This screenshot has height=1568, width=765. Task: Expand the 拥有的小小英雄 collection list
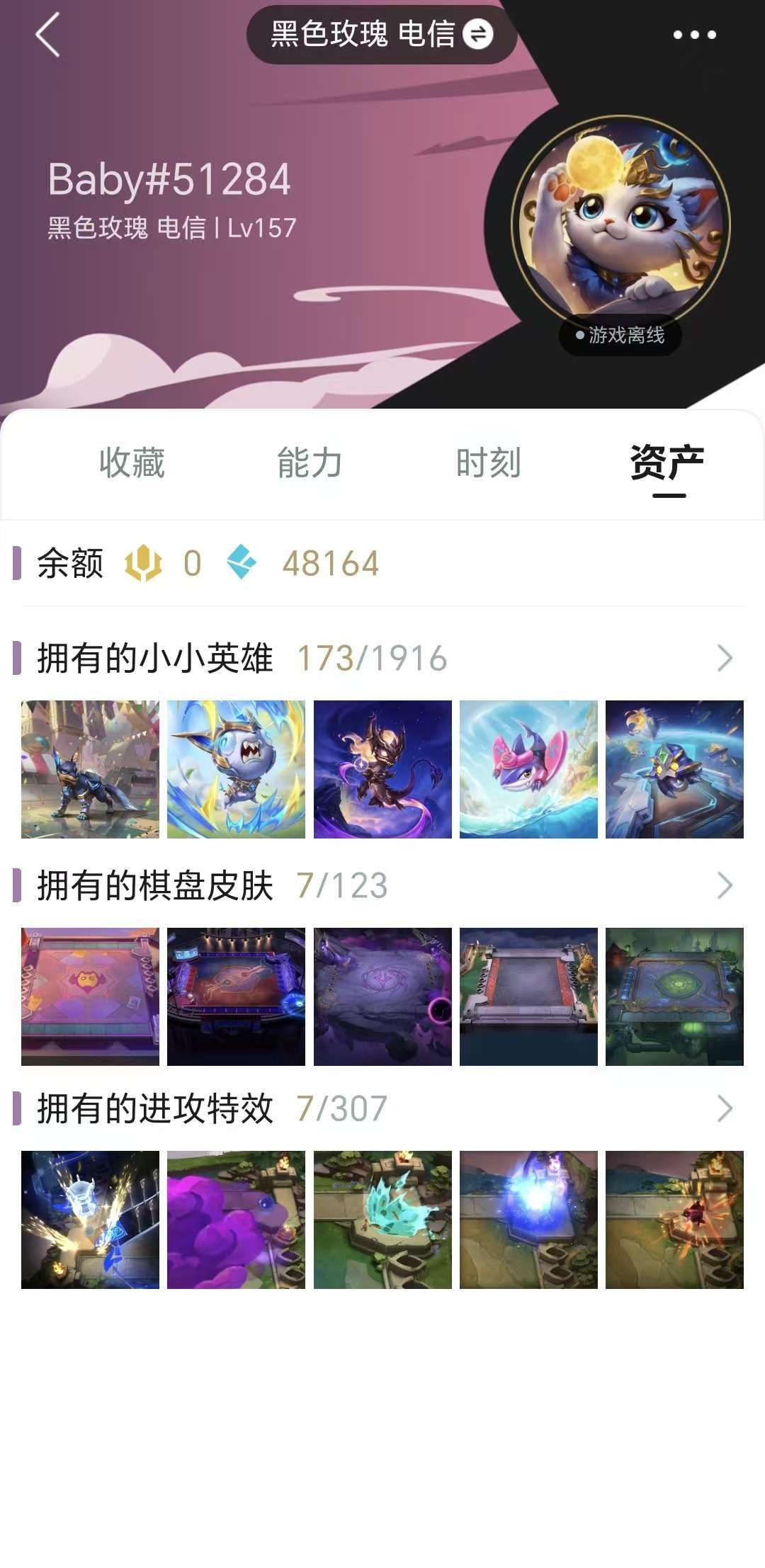[724, 659]
